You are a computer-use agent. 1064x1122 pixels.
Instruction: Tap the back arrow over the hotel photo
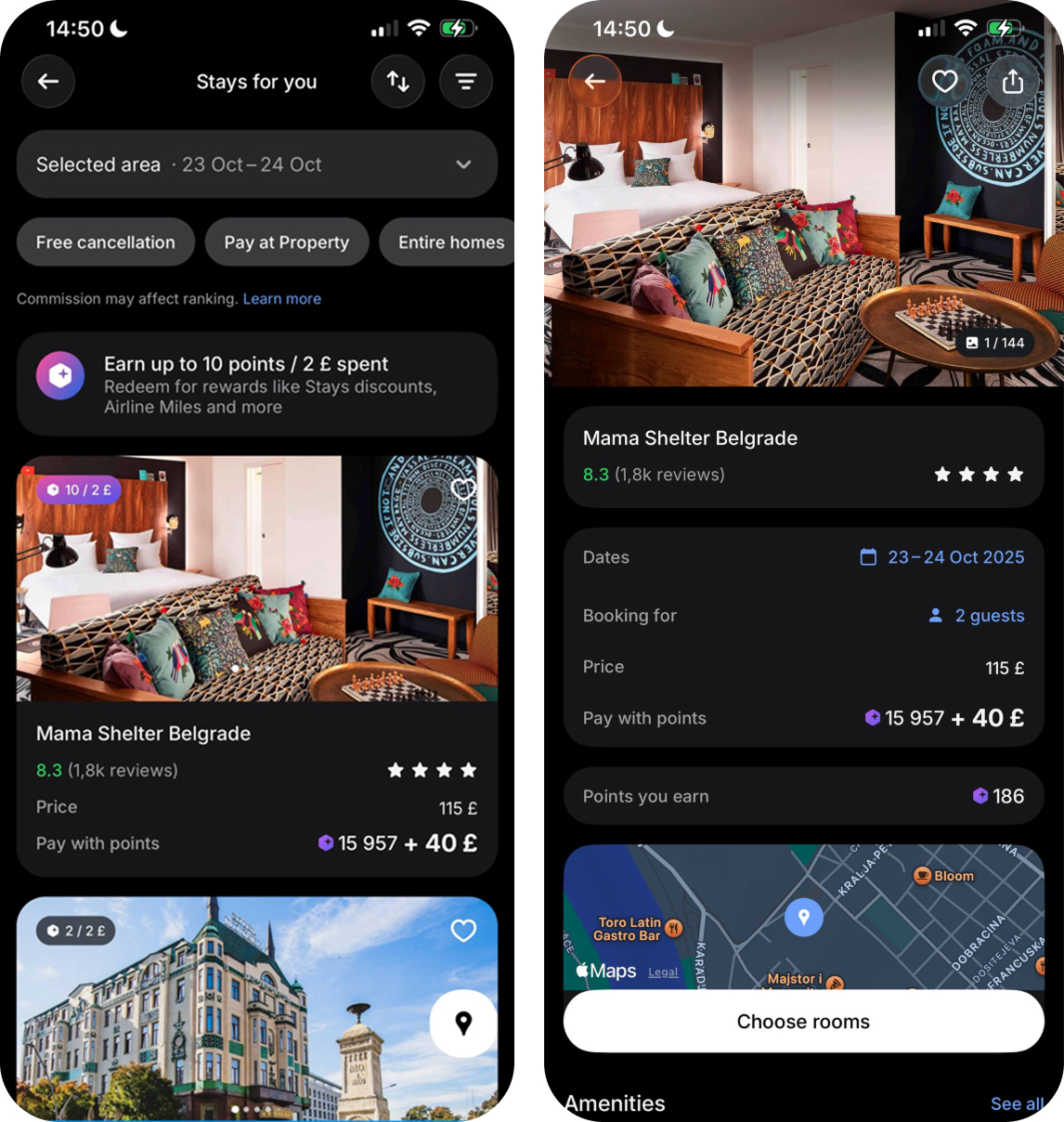coord(595,82)
